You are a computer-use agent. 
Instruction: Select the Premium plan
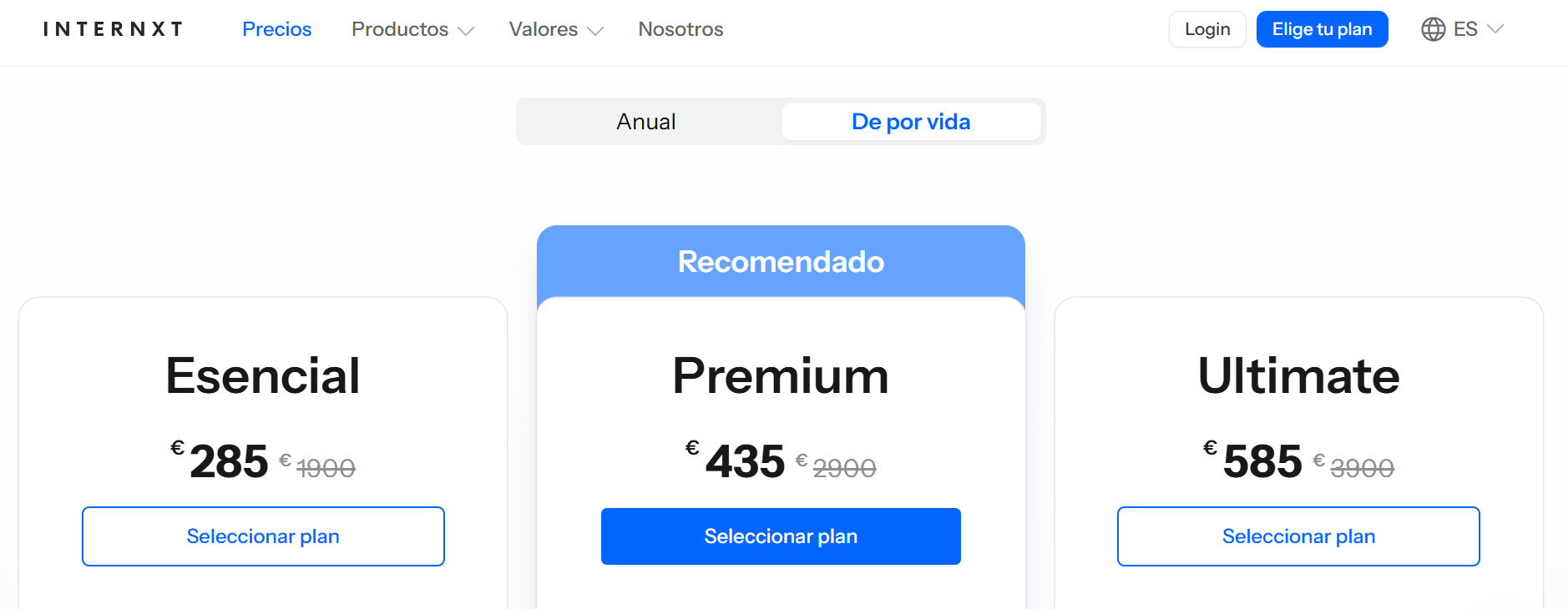click(781, 536)
